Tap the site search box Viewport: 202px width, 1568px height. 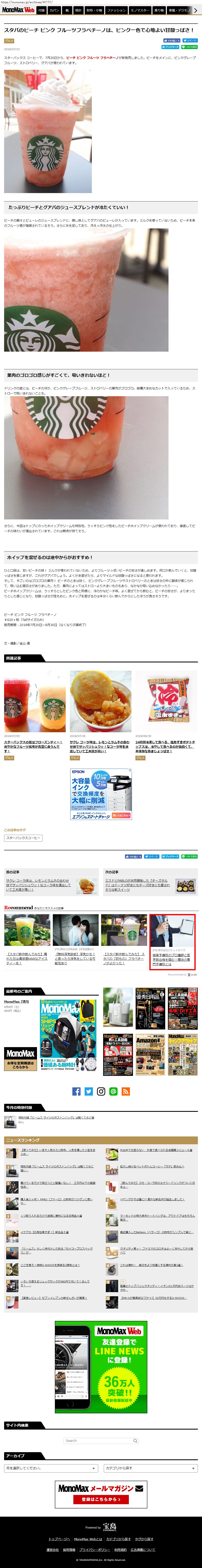(97, 1441)
